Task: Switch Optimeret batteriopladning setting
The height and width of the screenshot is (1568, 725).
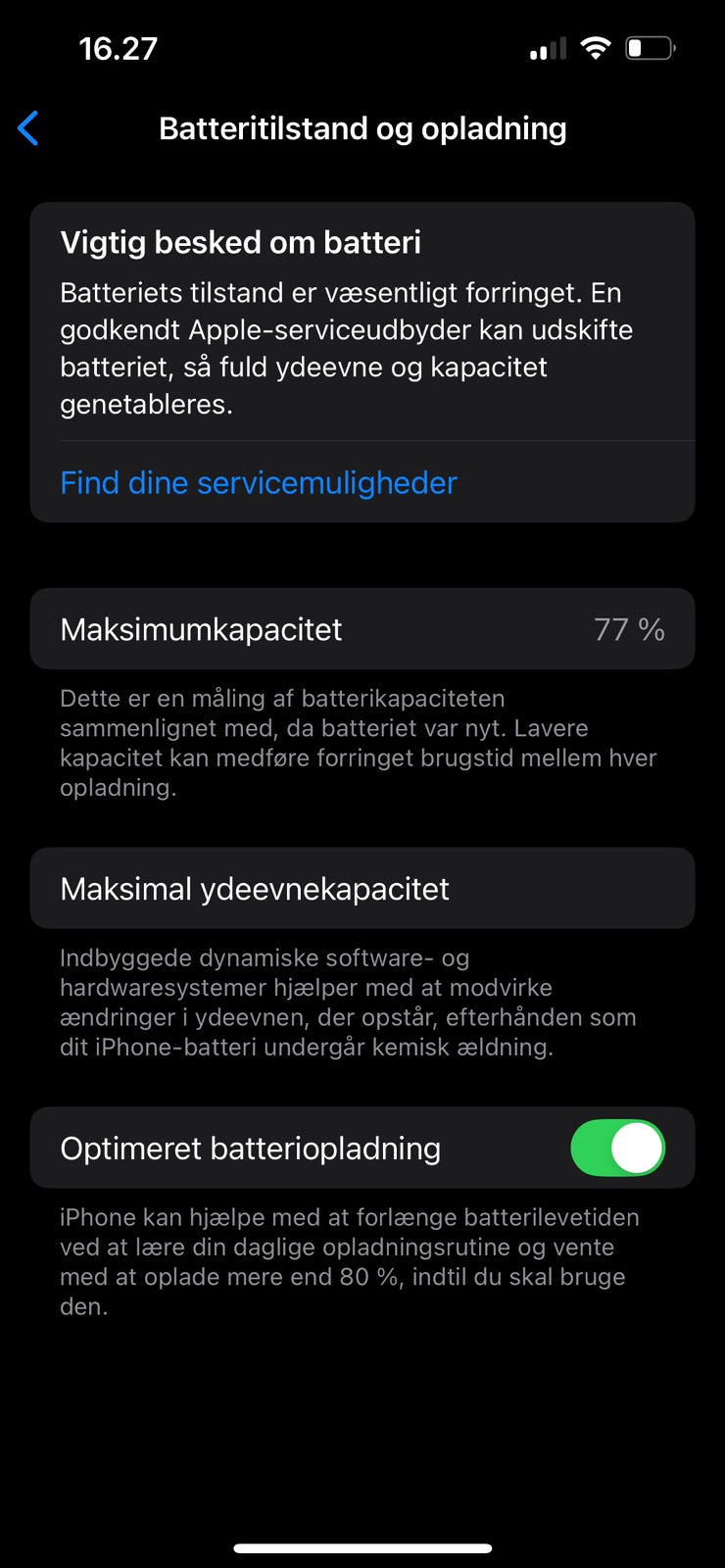Action: [x=617, y=1148]
